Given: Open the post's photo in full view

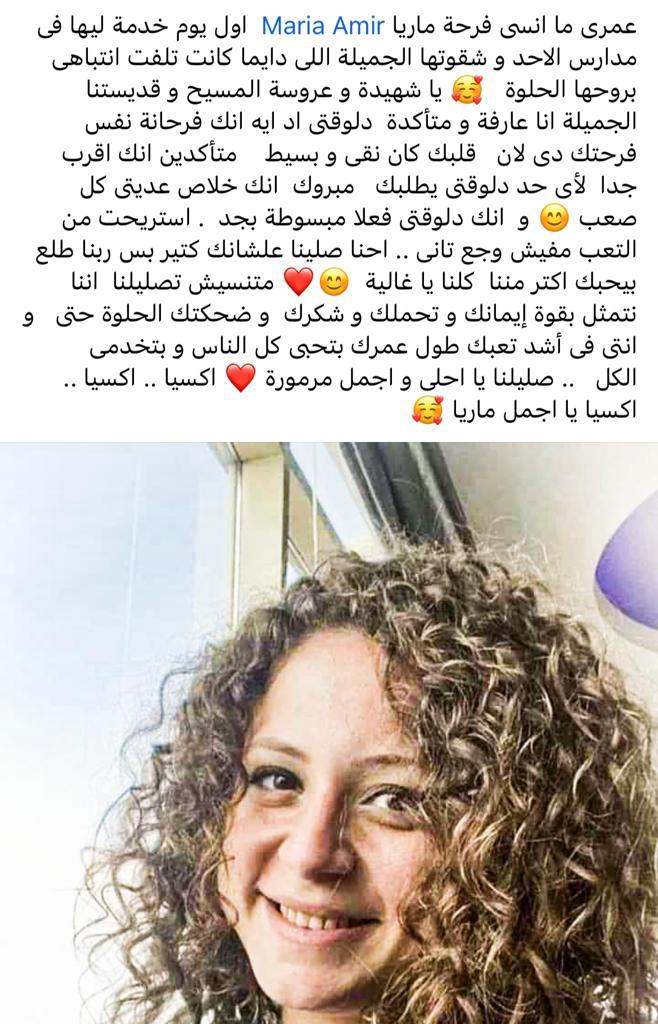Looking at the screenshot, I should pos(329,733).
